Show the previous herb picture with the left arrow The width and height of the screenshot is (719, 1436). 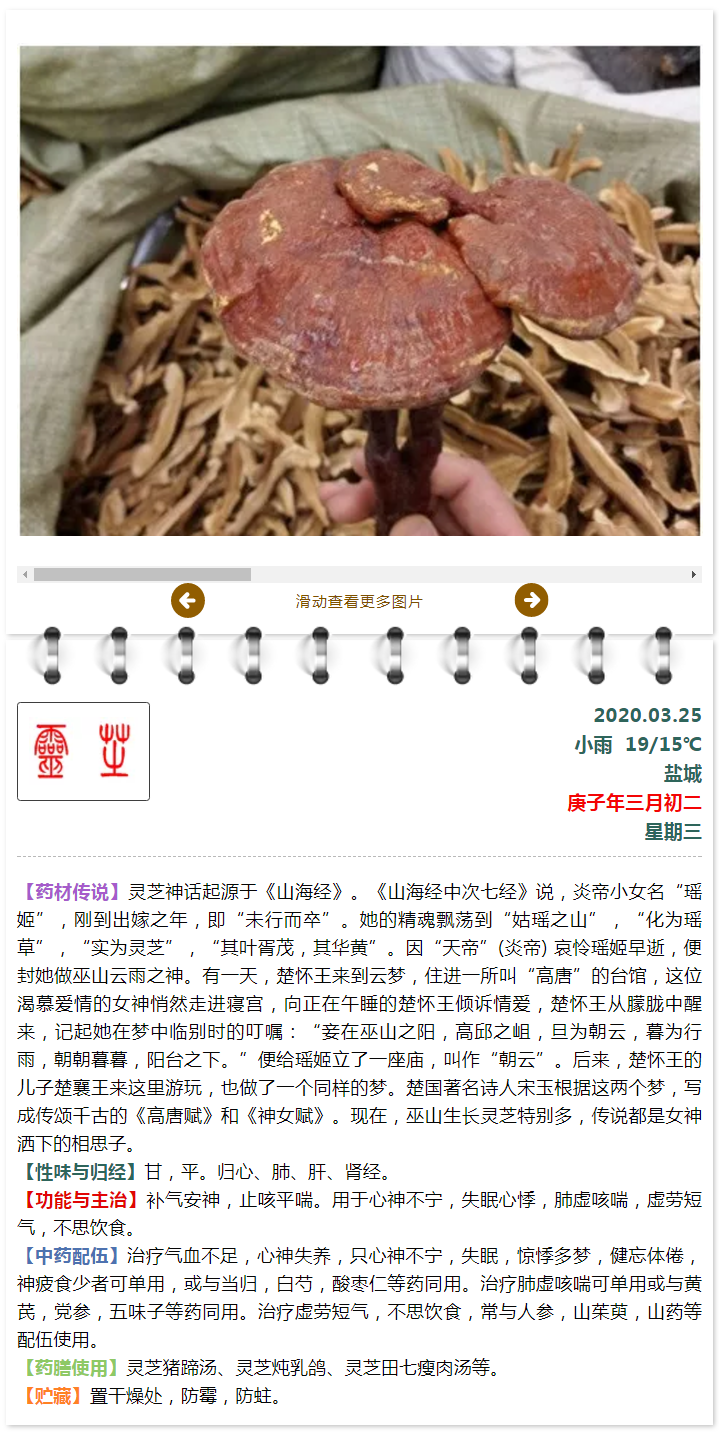(188, 600)
